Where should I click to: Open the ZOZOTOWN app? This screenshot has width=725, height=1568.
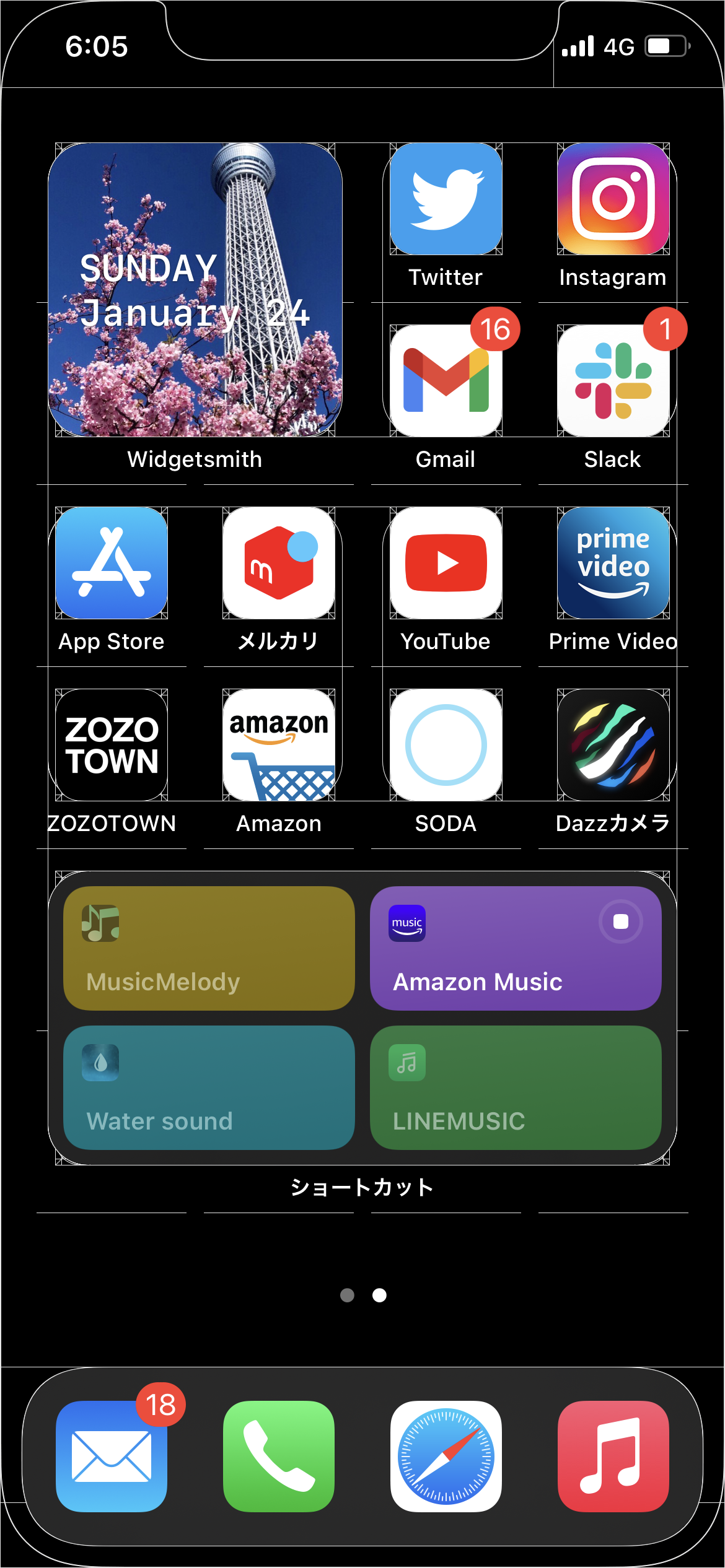[x=112, y=745]
